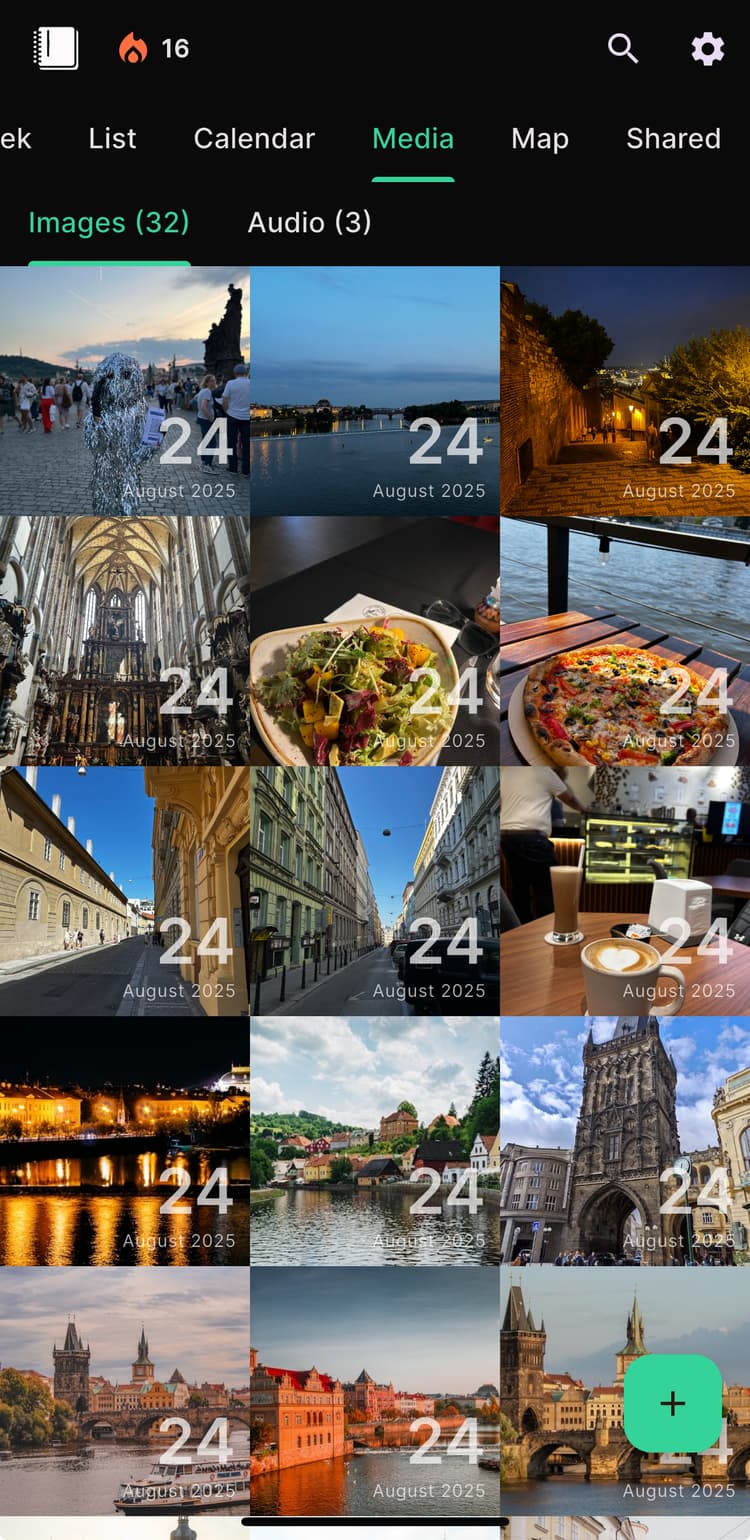The width and height of the screenshot is (750, 1540).
Task: Open the cathedral interior altar photo
Action: pyautogui.click(x=124, y=641)
